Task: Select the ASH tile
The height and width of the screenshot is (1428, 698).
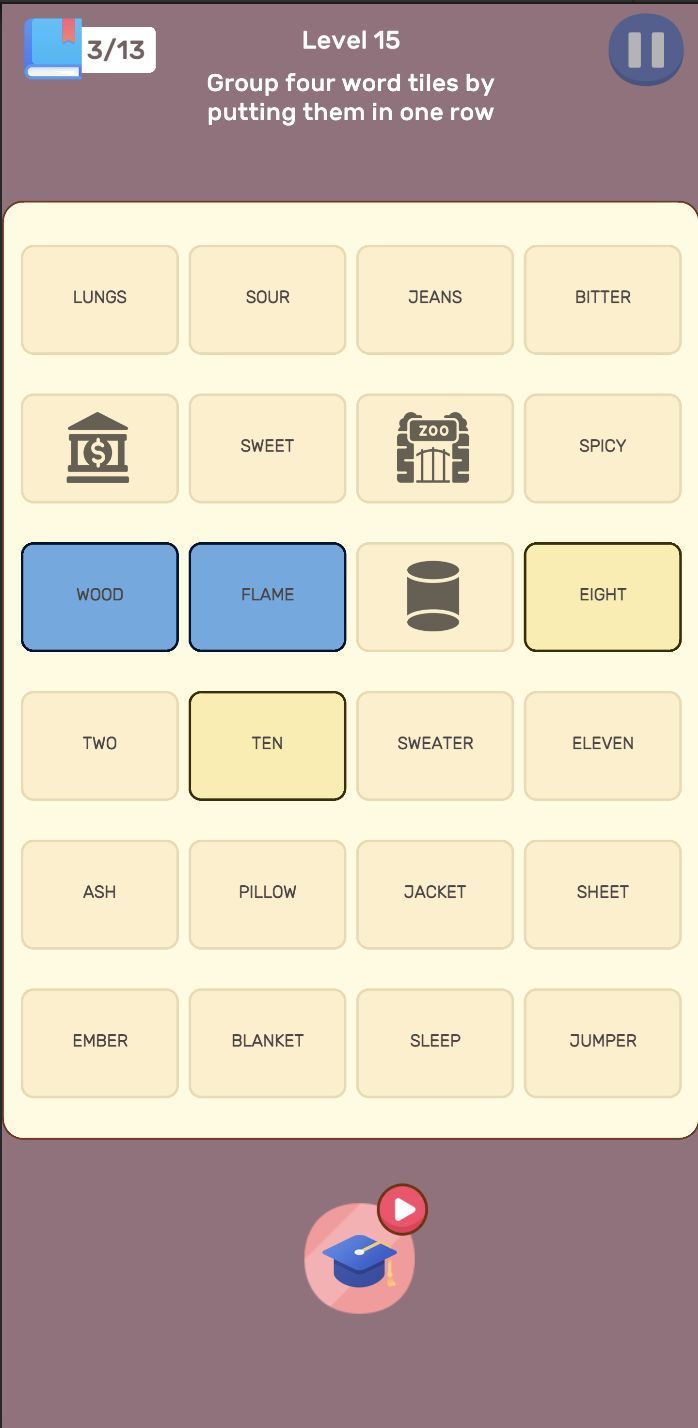Action: point(100,893)
